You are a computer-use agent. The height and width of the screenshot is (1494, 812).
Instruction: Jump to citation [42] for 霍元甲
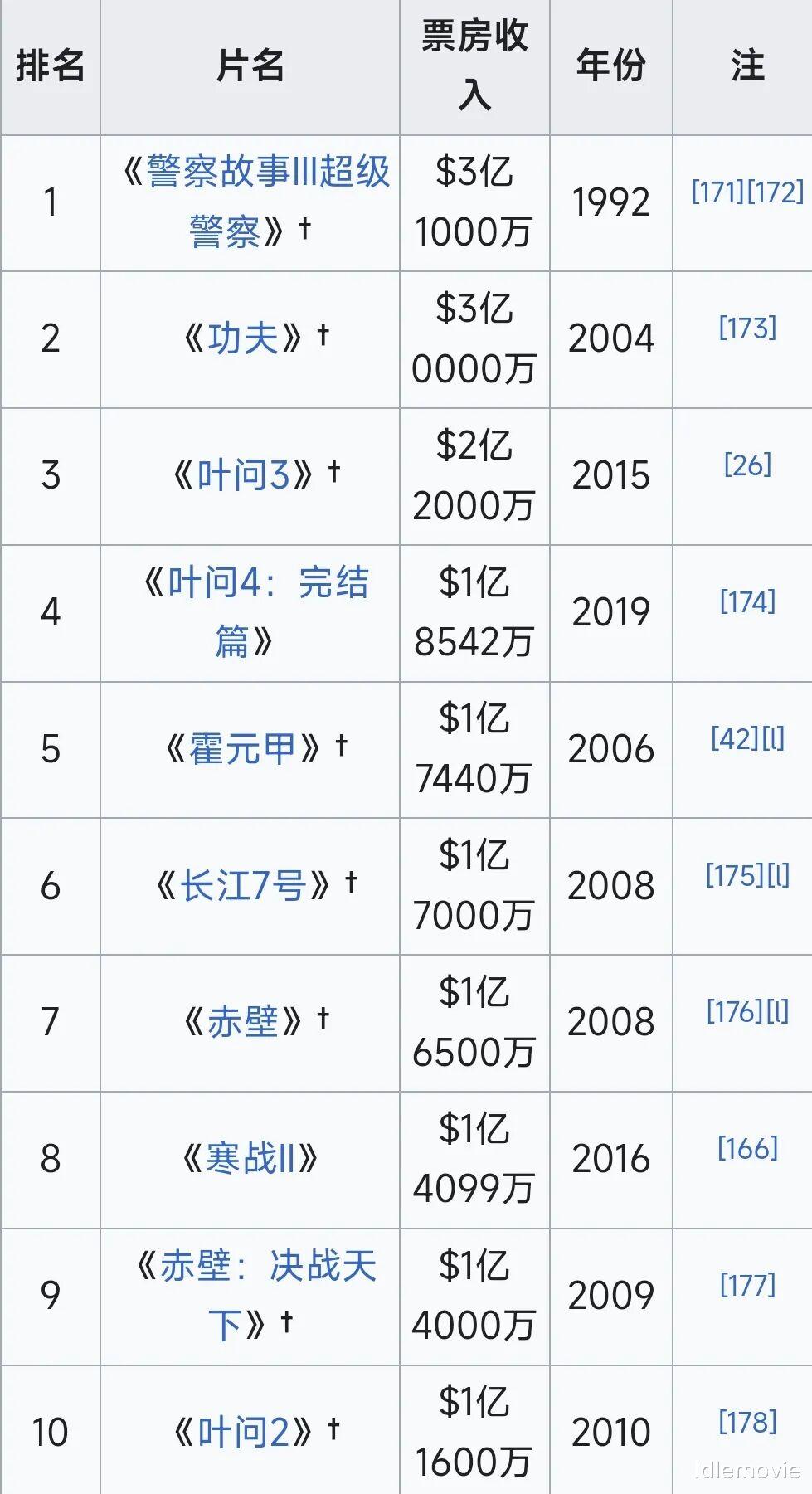pyautogui.click(x=734, y=738)
